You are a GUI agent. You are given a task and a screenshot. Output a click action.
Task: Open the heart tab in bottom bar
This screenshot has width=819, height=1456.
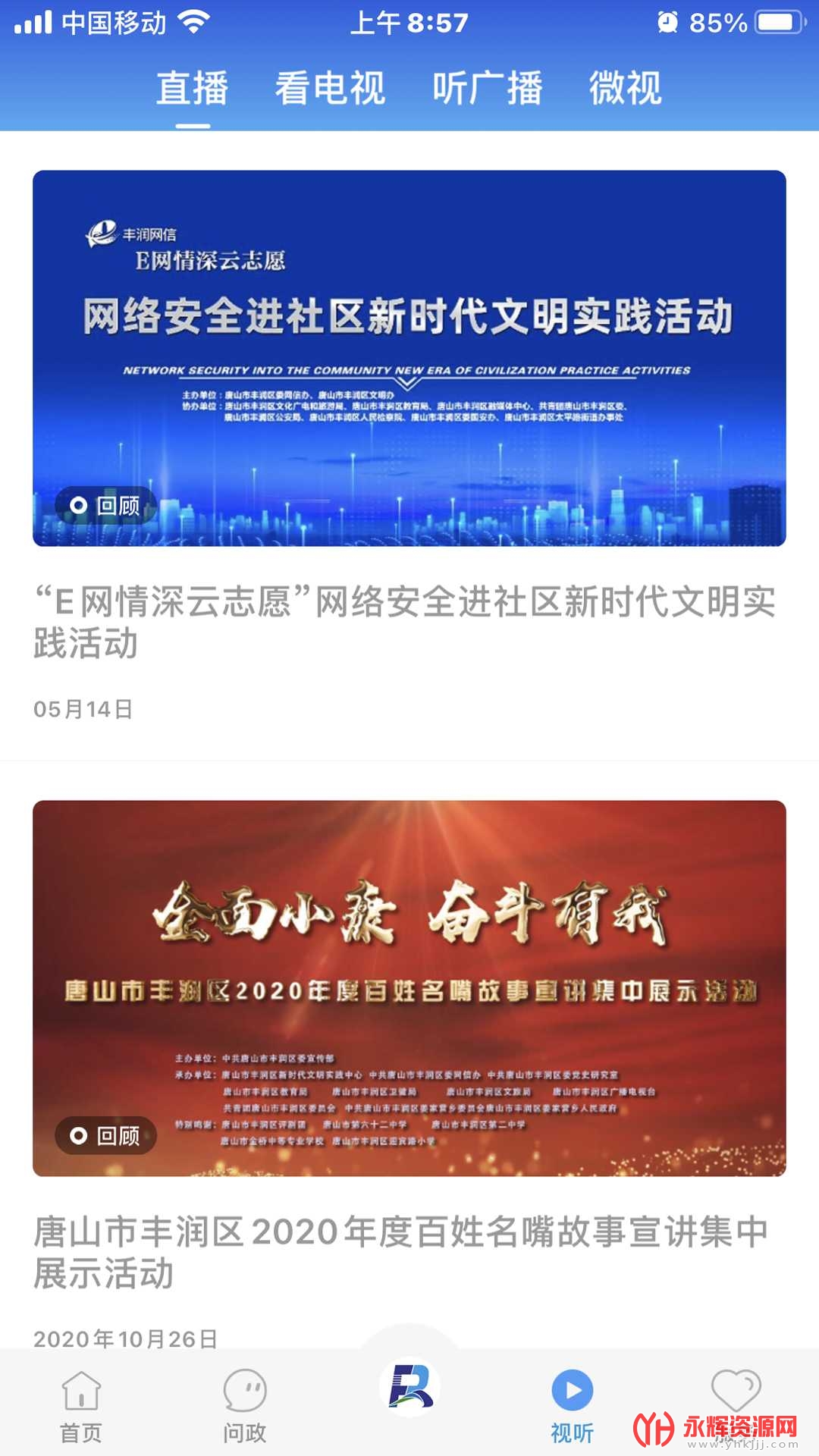pos(736,1392)
